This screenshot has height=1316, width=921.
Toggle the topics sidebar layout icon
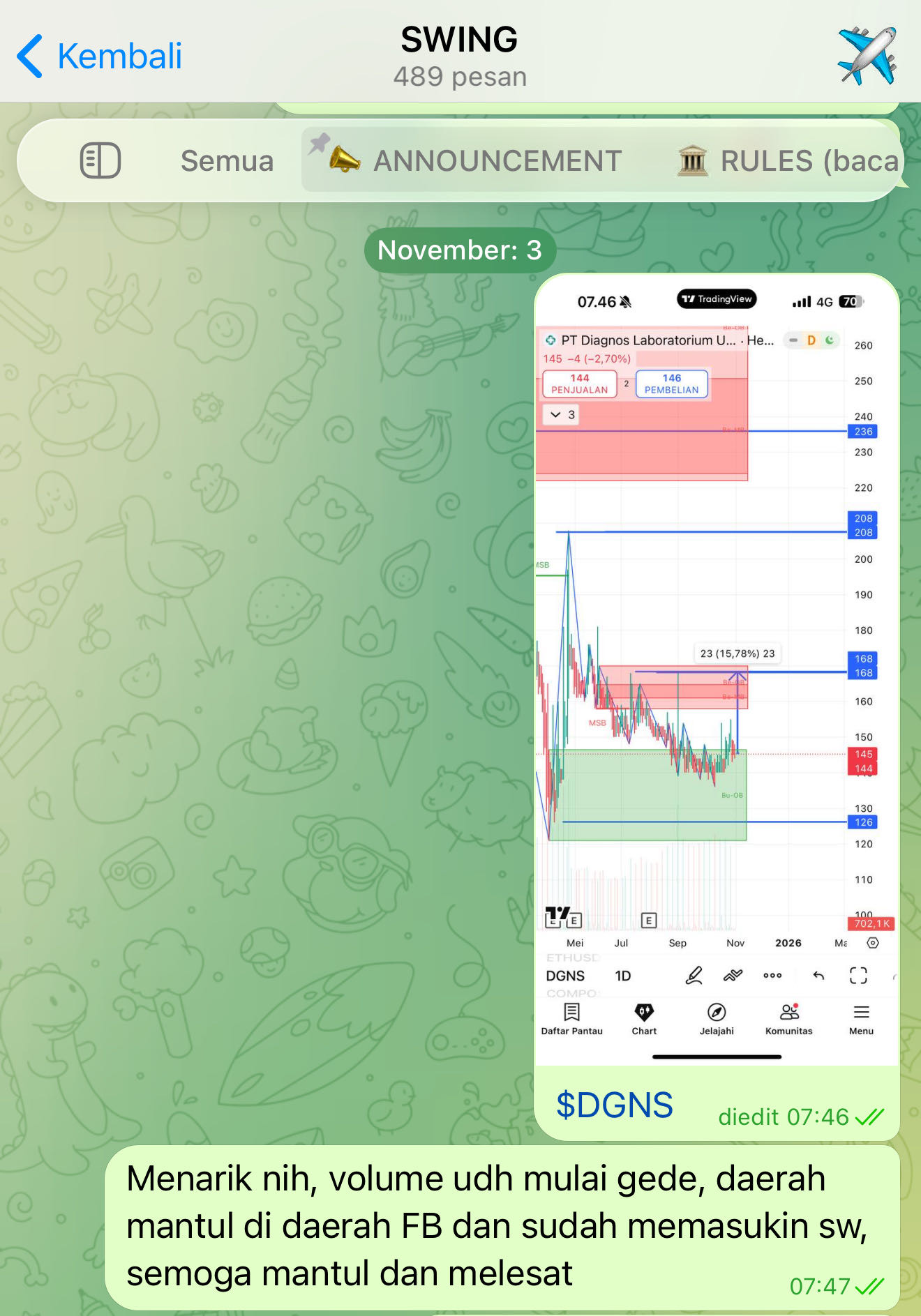click(100, 160)
